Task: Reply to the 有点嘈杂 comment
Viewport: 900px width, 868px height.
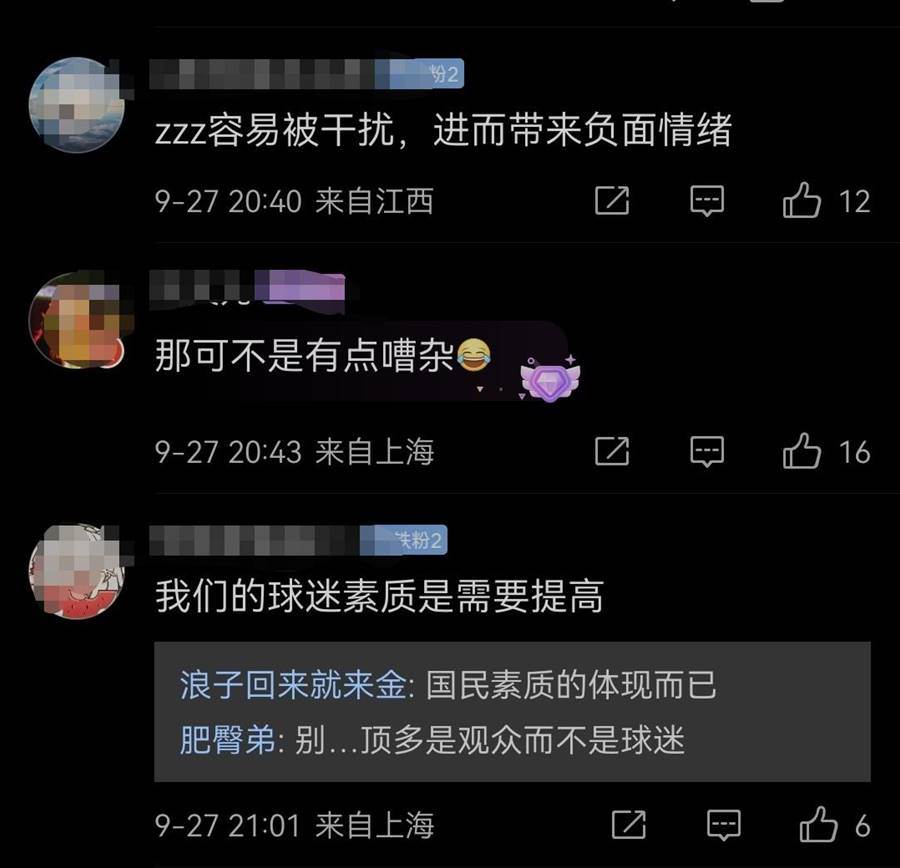Action: click(x=707, y=452)
